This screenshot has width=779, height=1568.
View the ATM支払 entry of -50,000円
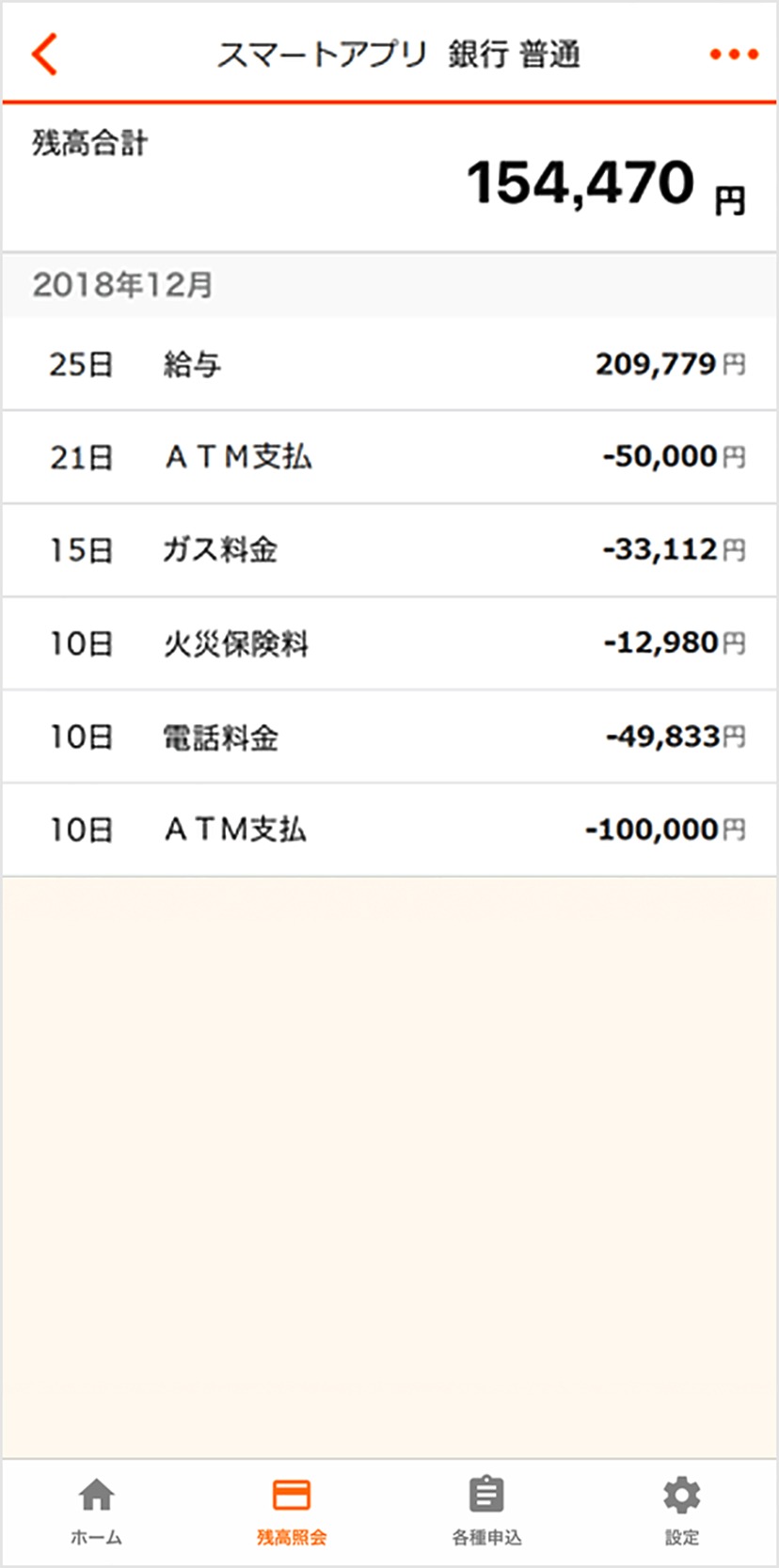pyautogui.click(x=389, y=457)
